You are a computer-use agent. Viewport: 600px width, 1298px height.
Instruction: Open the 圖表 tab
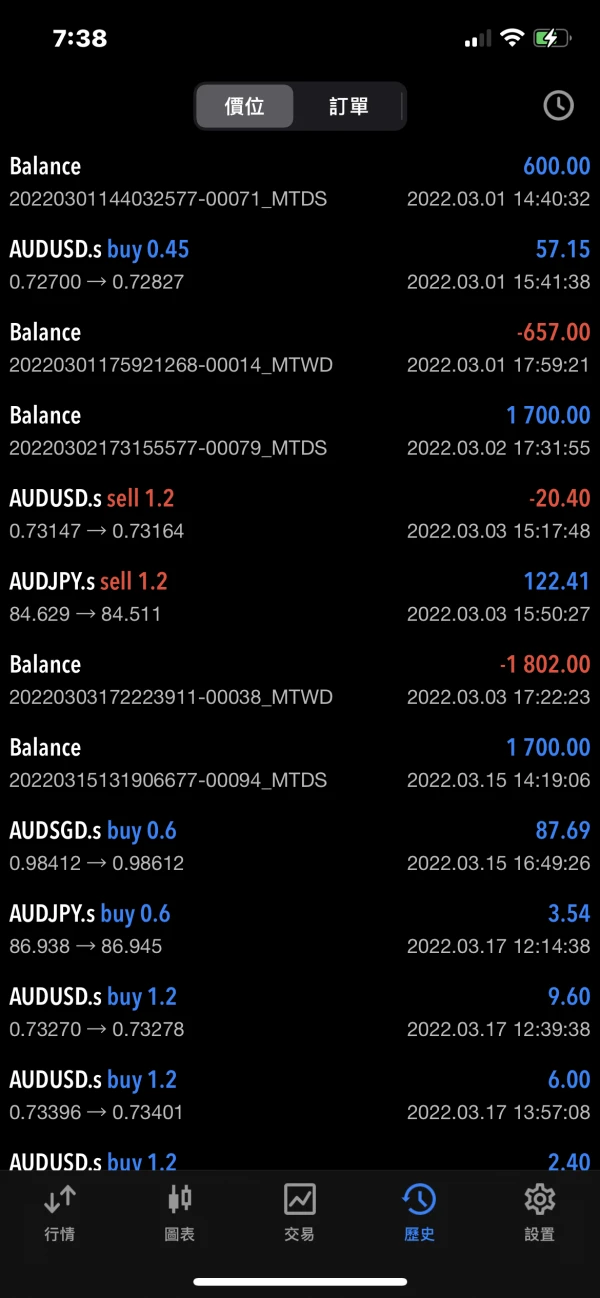[180, 1210]
